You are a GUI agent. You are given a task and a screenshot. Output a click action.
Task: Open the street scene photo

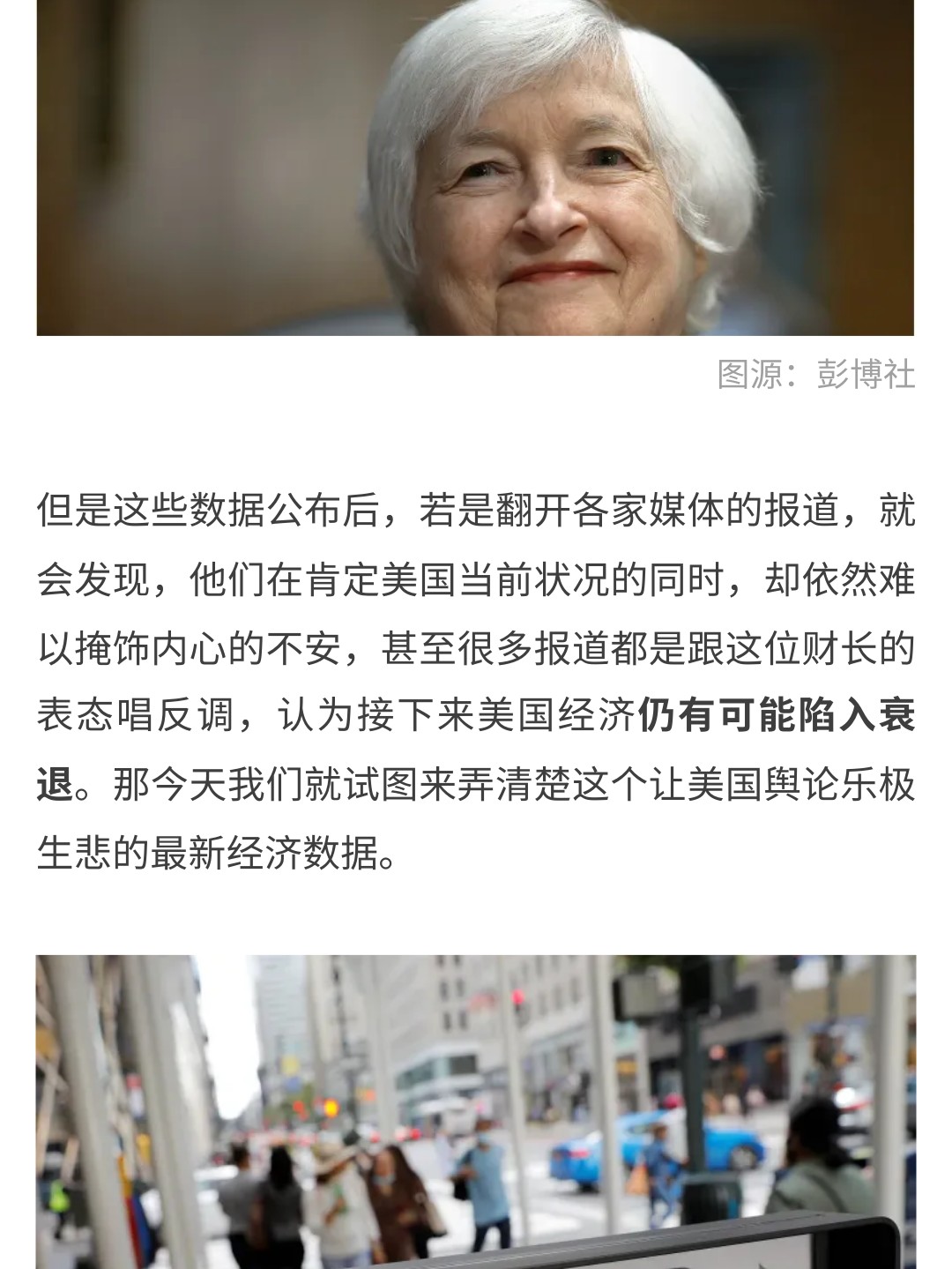click(x=475, y=1111)
